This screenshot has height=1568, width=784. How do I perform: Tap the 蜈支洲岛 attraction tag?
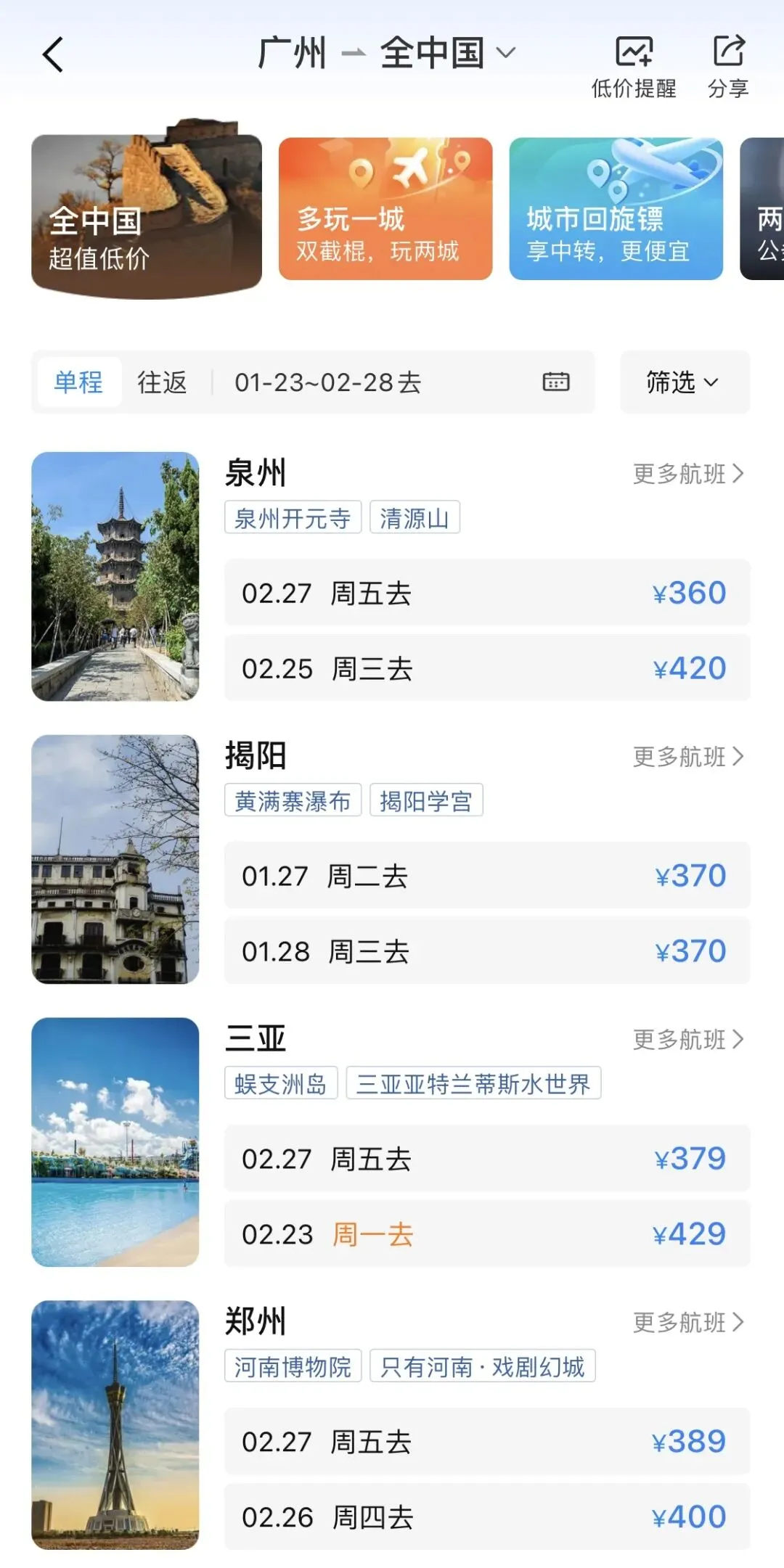(x=281, y=1084)
